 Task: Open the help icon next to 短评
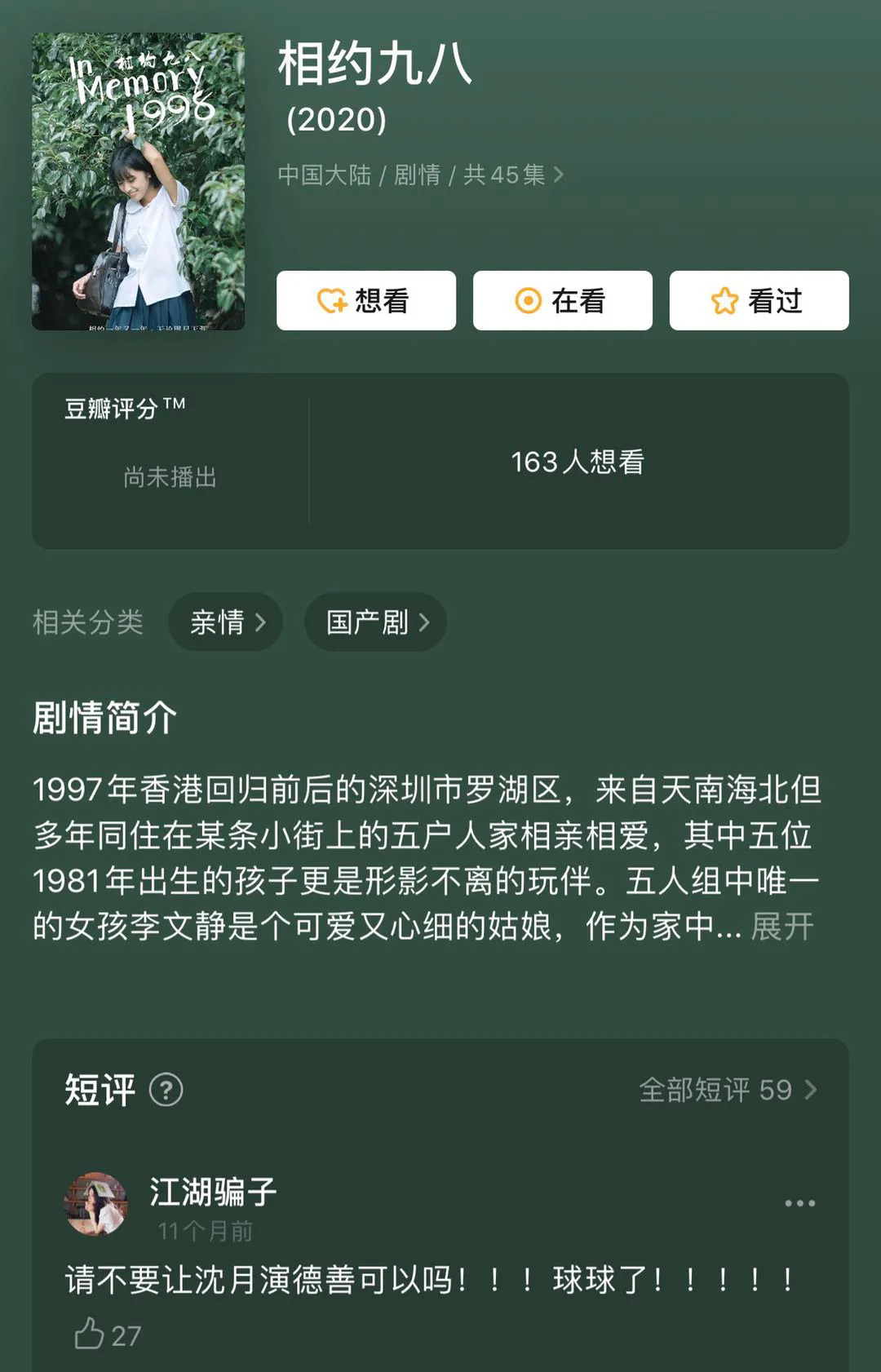tap(166, 1090)
